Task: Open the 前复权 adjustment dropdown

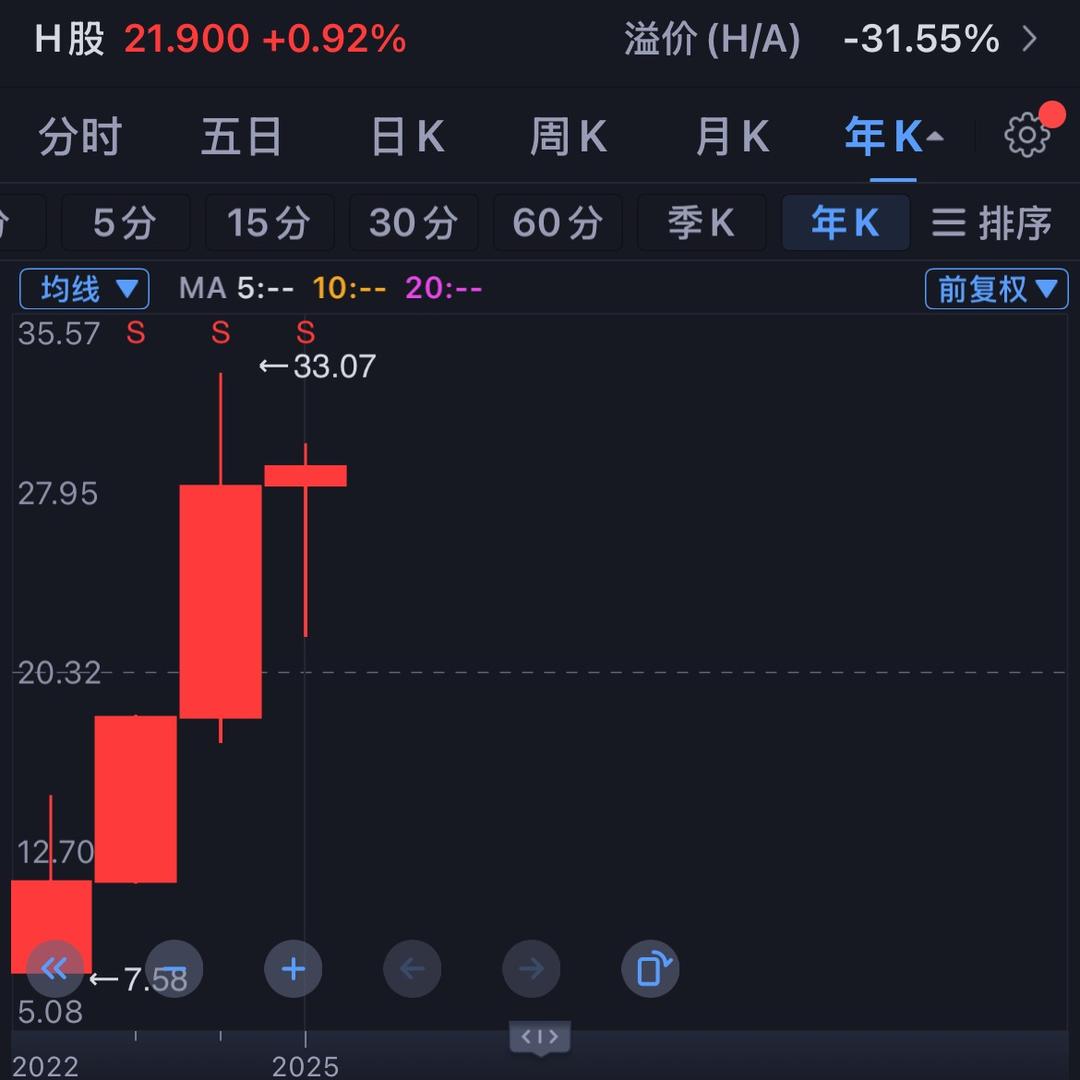Action: (996, 289)
